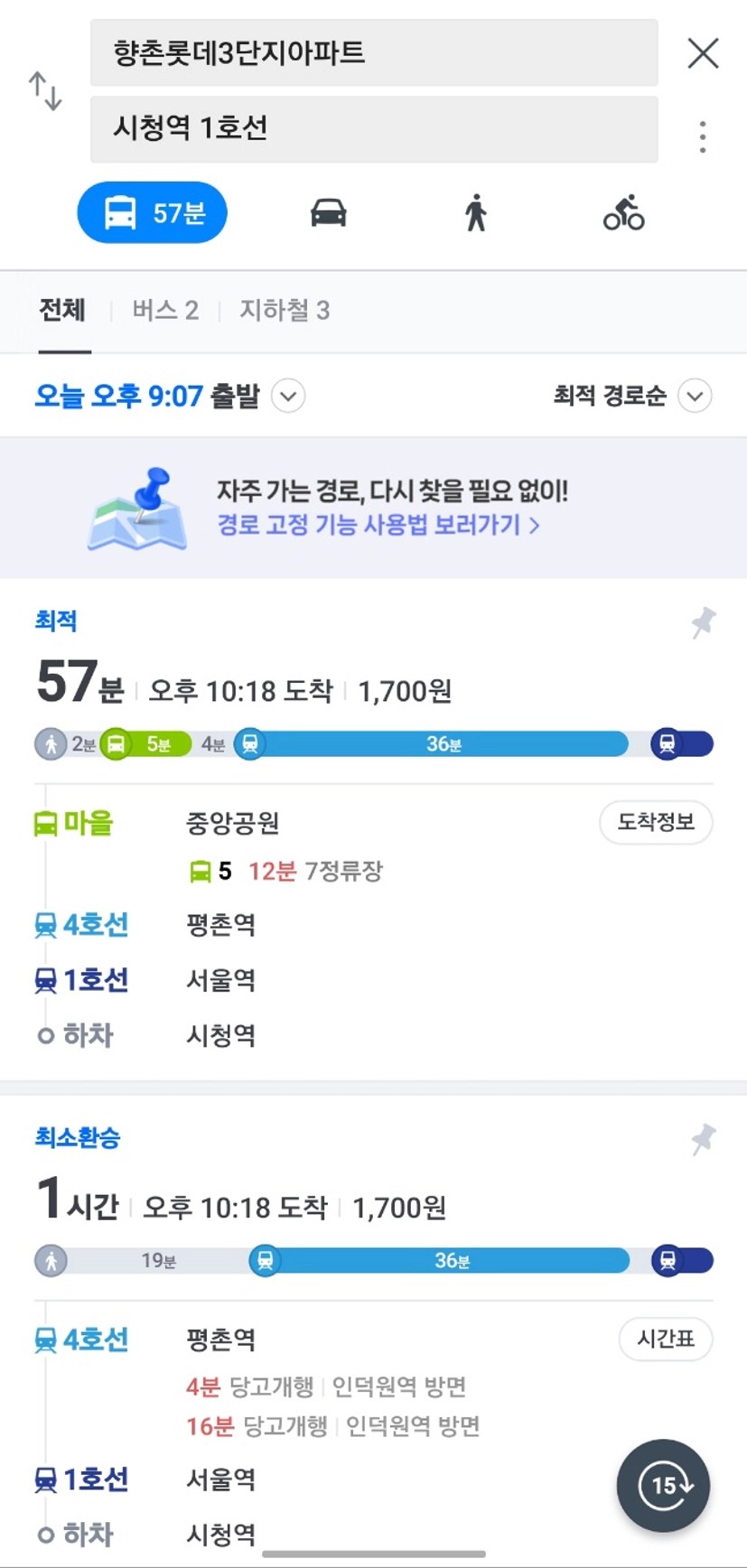
Task: Show only 지하철 3 routes
Action: tap(285, 311)
